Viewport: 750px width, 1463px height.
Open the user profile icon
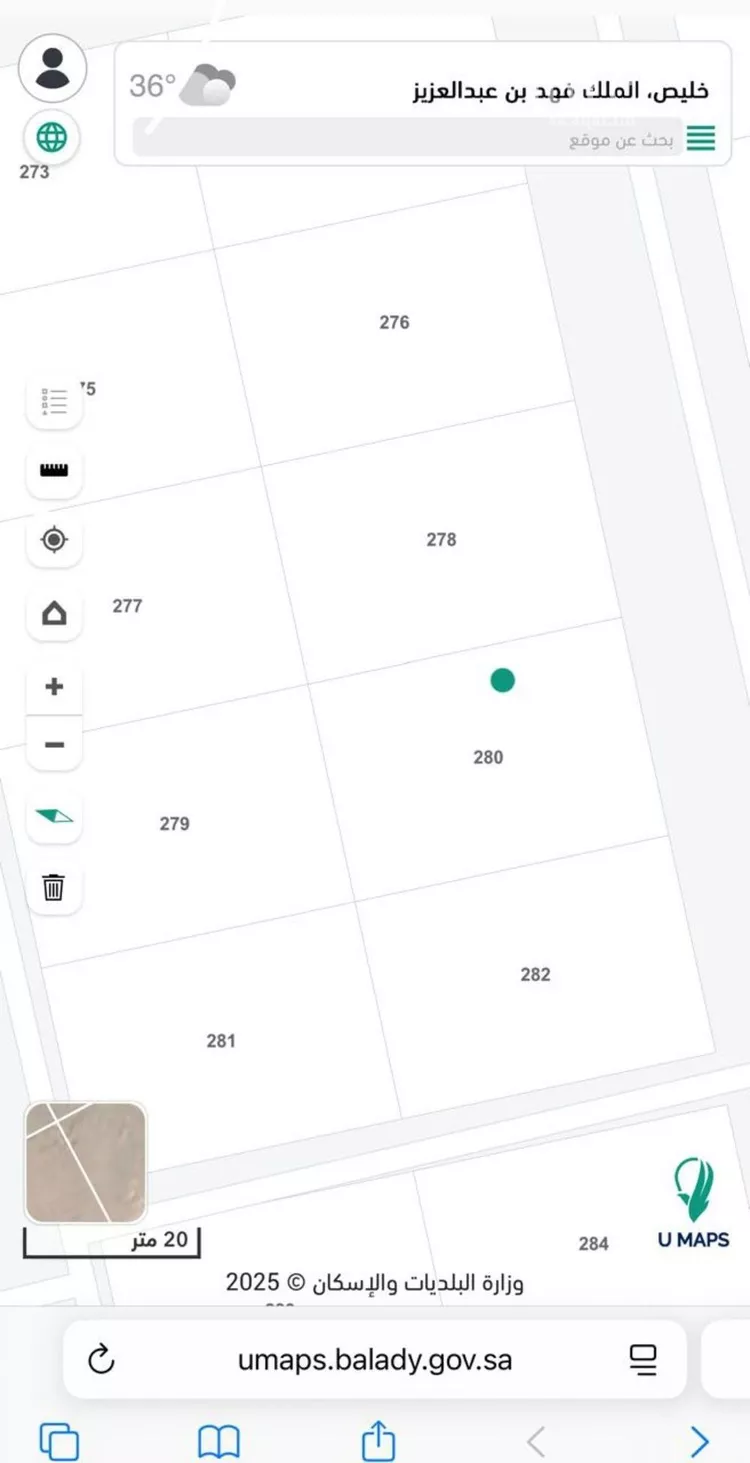(52, 67)
